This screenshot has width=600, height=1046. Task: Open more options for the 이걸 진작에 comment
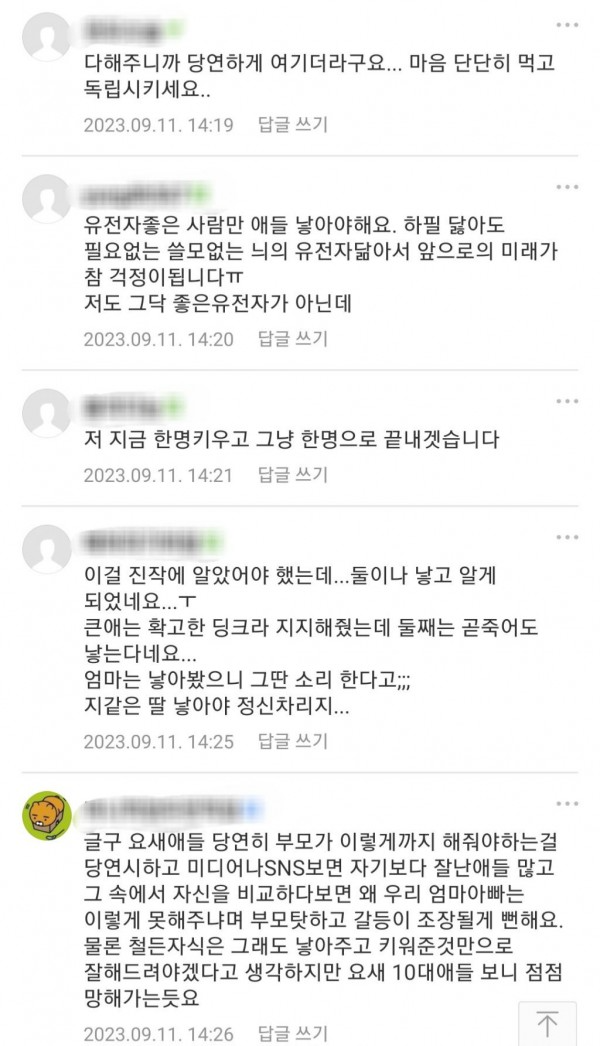point(567,539)
